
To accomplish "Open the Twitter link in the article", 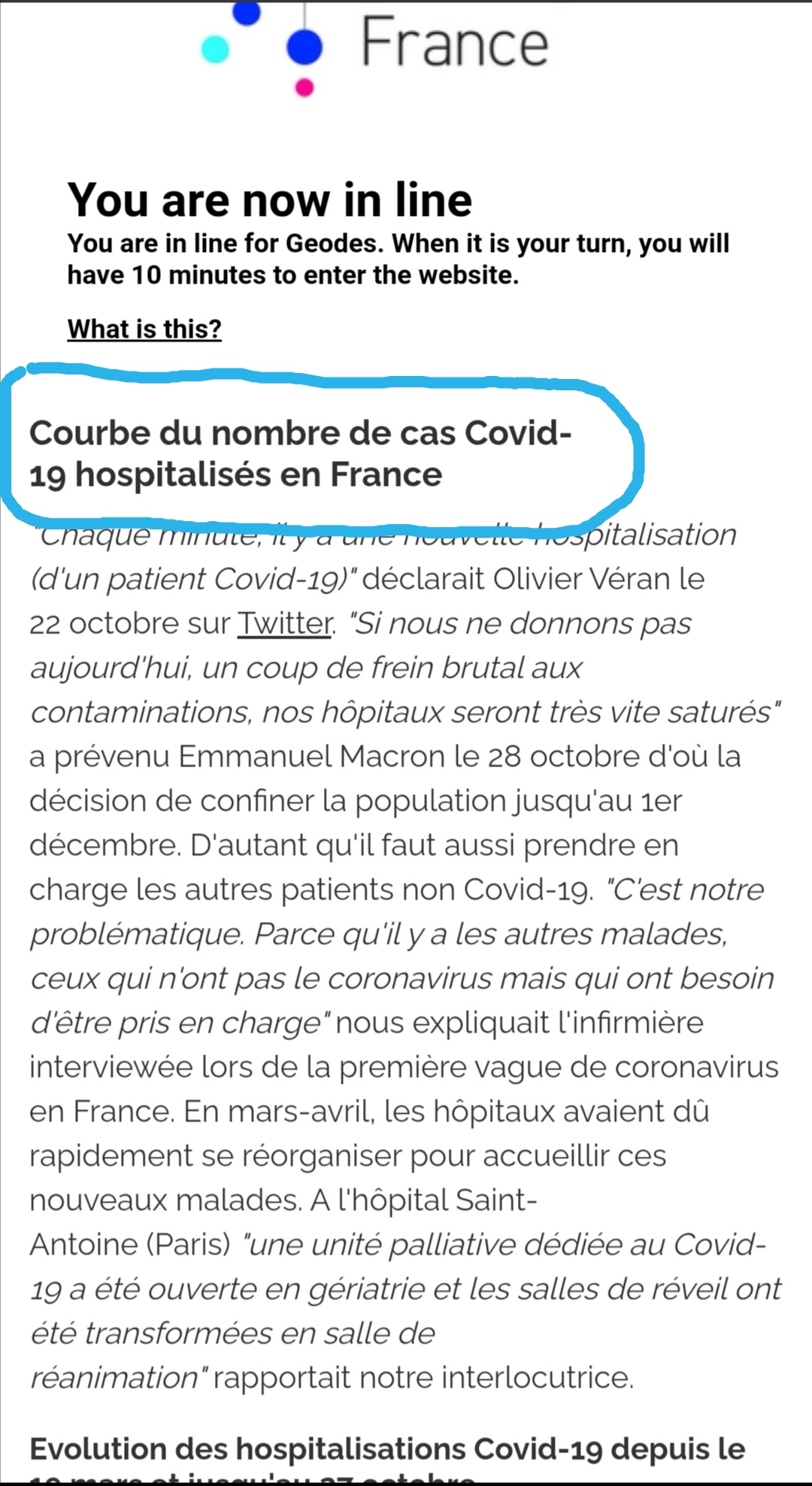I will click(284, 623).
